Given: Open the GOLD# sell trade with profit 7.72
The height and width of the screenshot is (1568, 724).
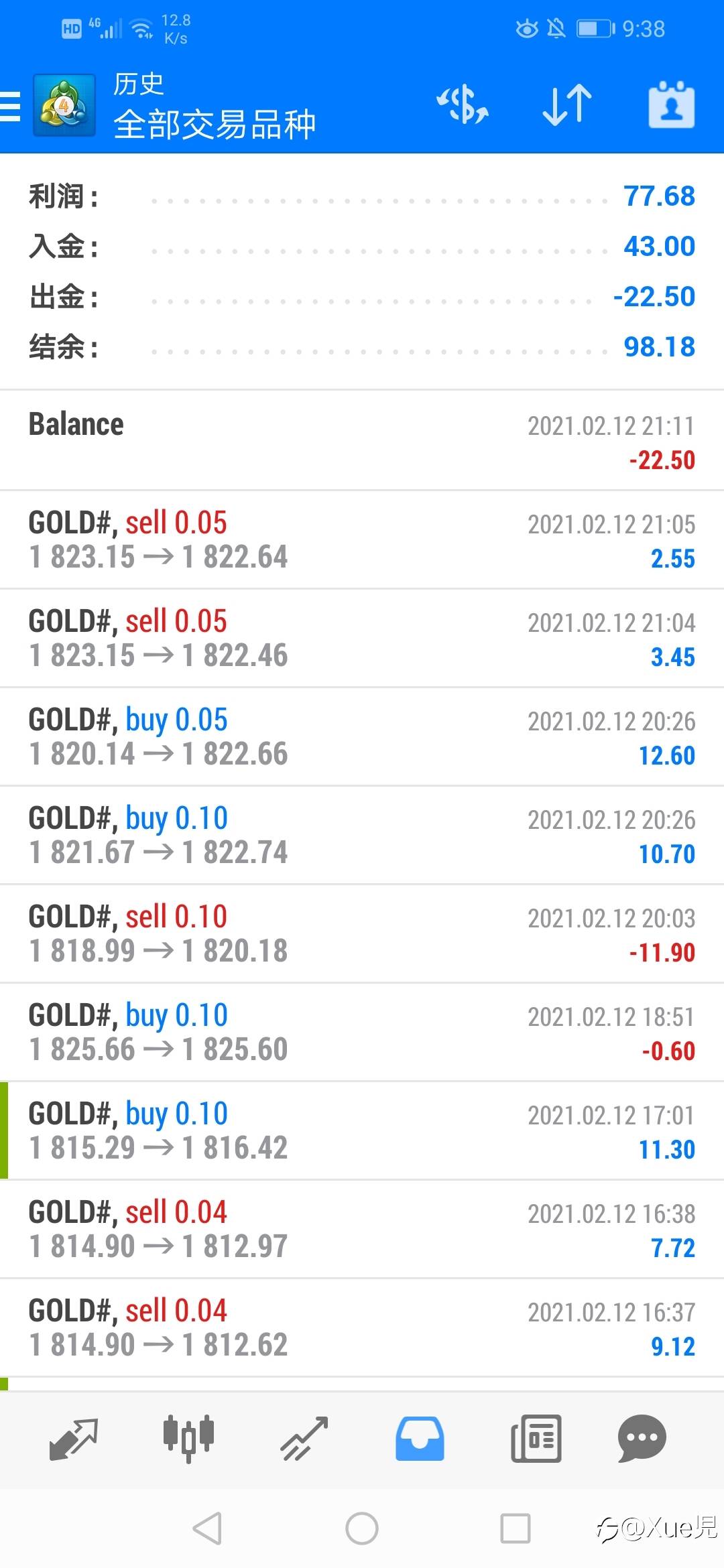Looking at the screenshot, I should click(x=362, y=1230).
